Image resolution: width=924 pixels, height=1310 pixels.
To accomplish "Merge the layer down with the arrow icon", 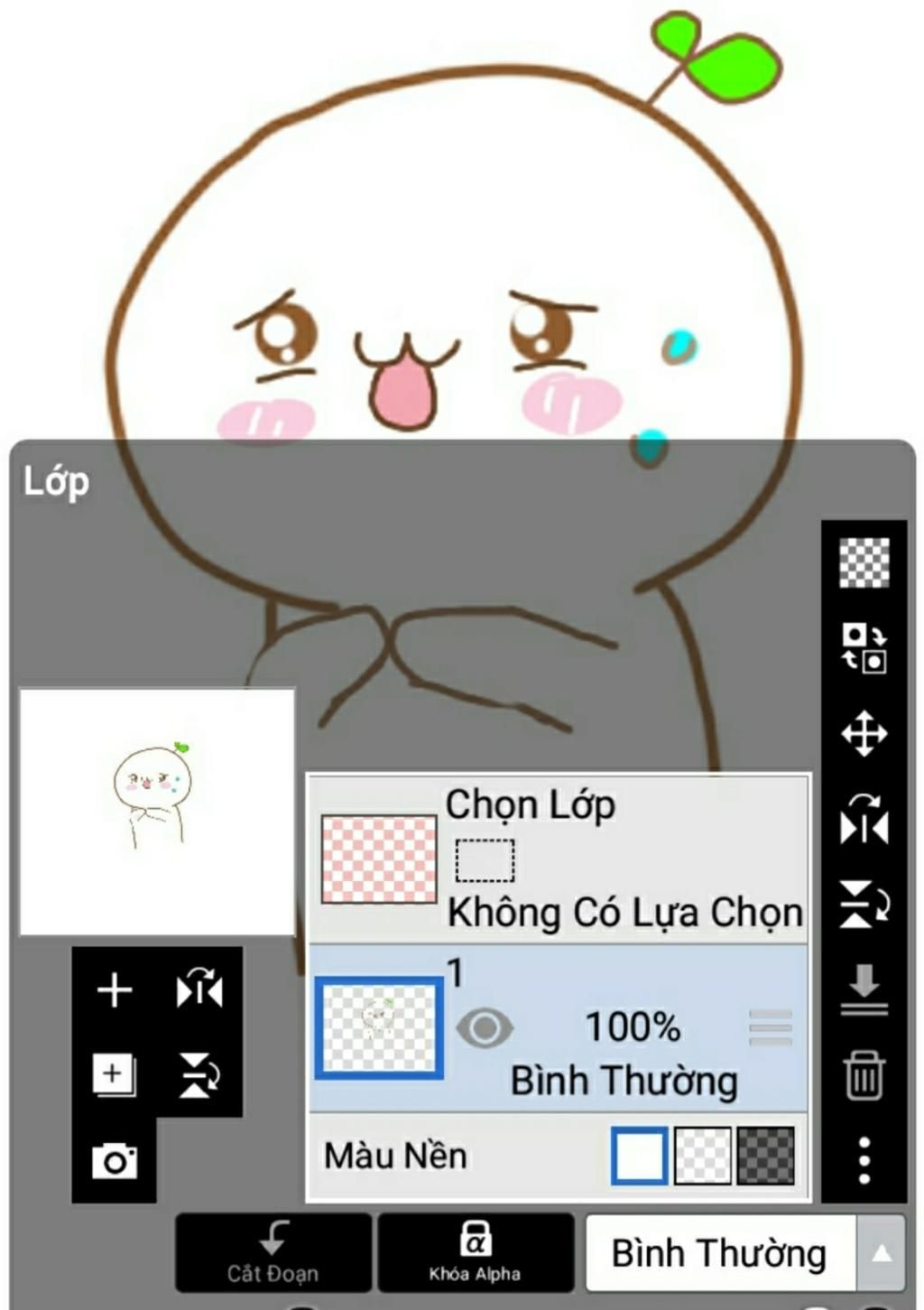I will 864,988.
